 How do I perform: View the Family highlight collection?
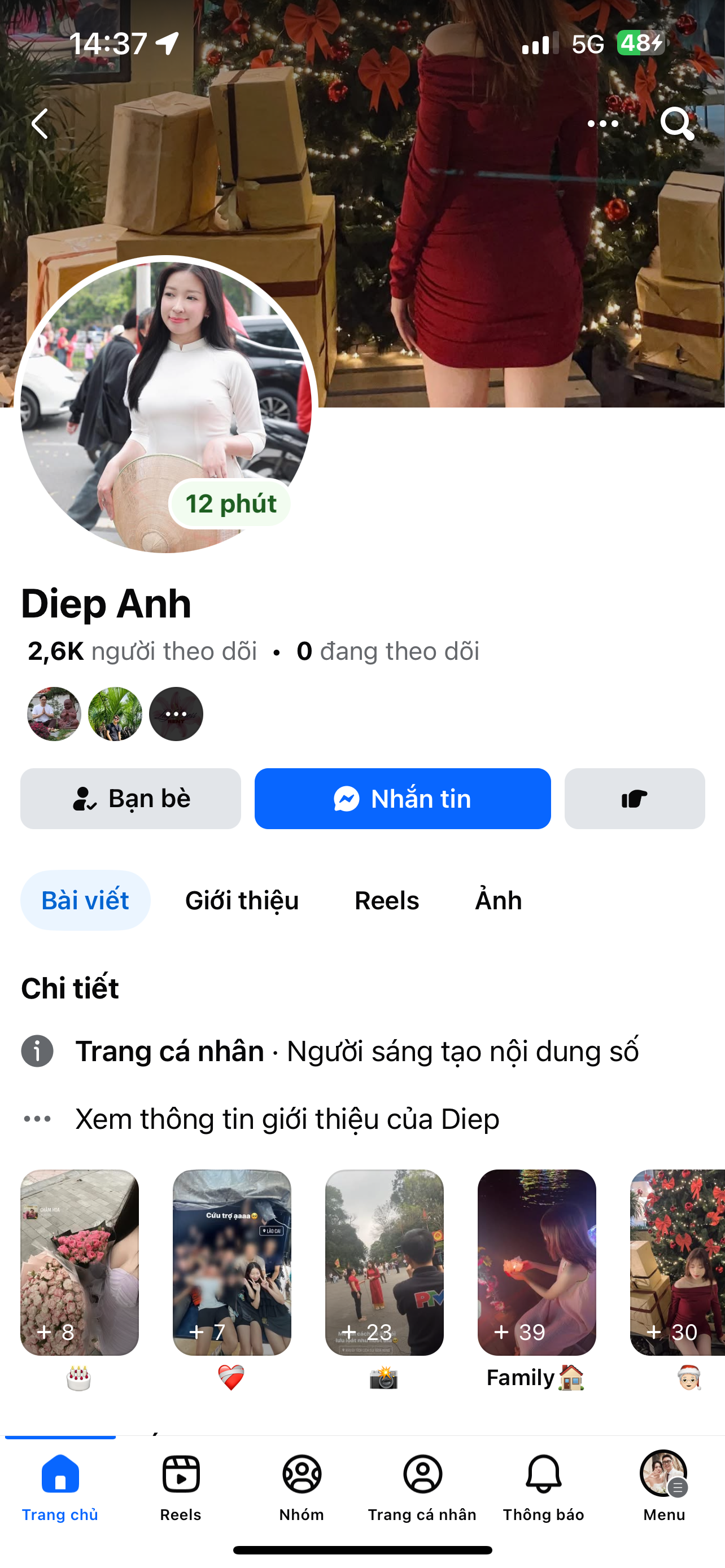pos(536,1263)
